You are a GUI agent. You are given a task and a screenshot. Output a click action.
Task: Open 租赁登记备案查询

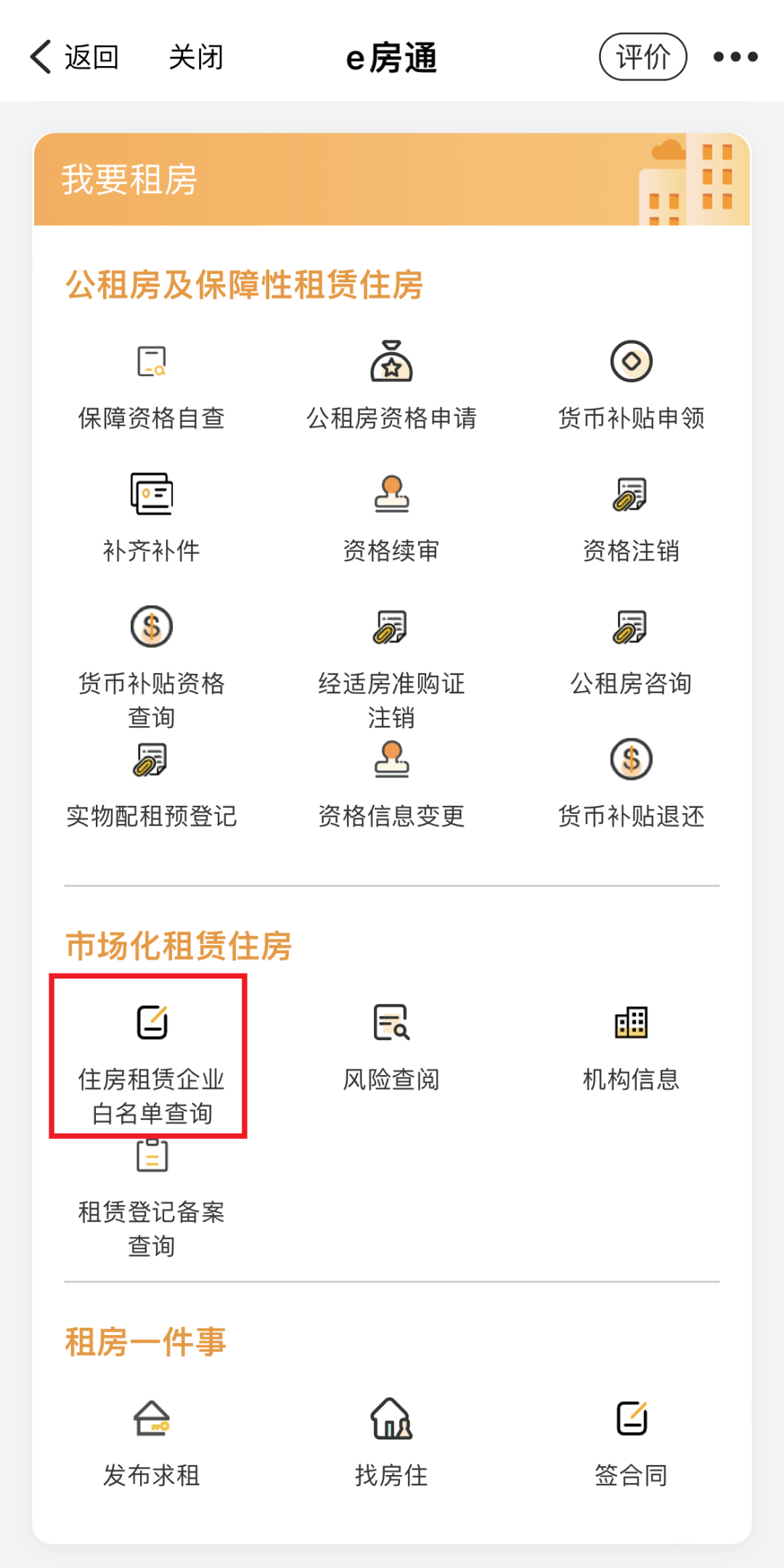click(152, 1198)
